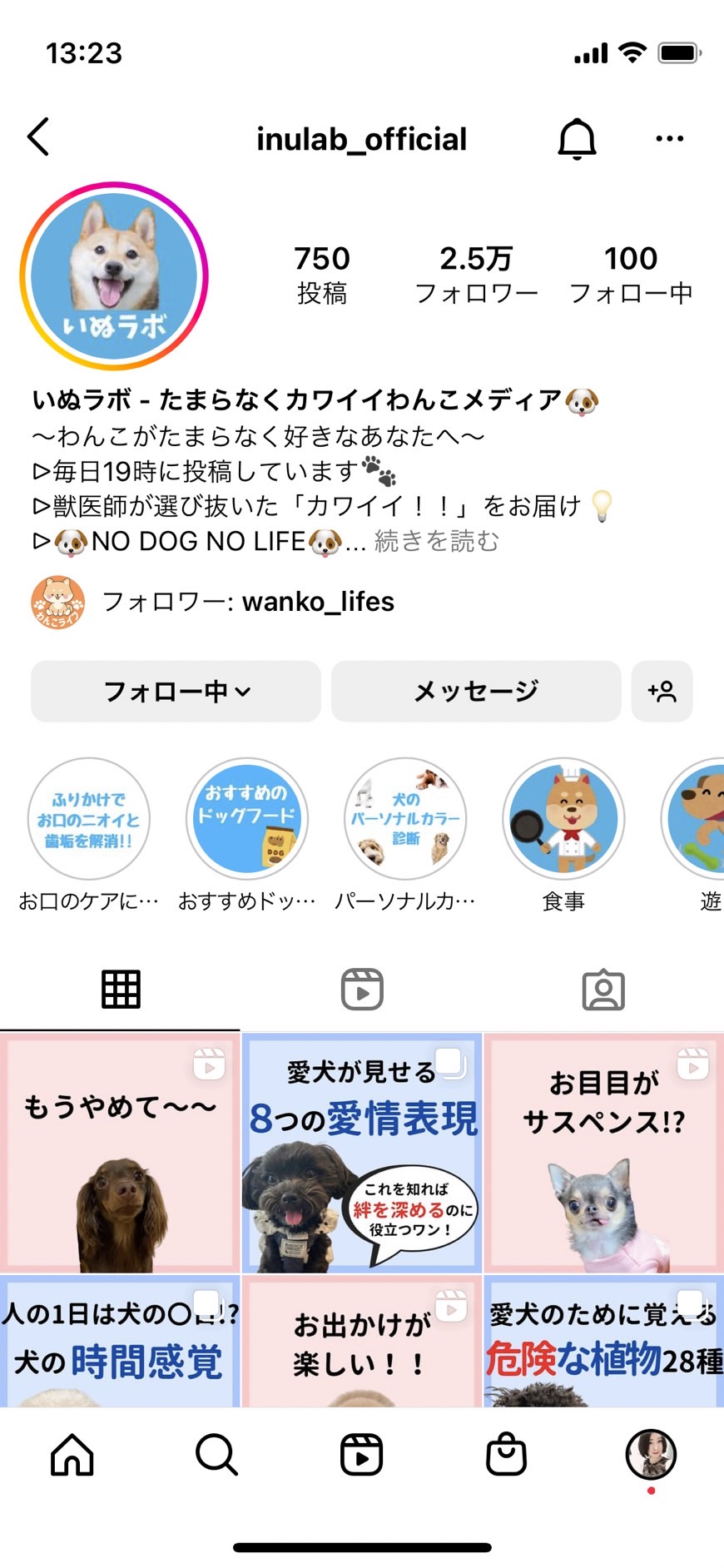The image size is (724, 1568).
Task: Switch to the tagged photos tab
Action: [603, 990]
